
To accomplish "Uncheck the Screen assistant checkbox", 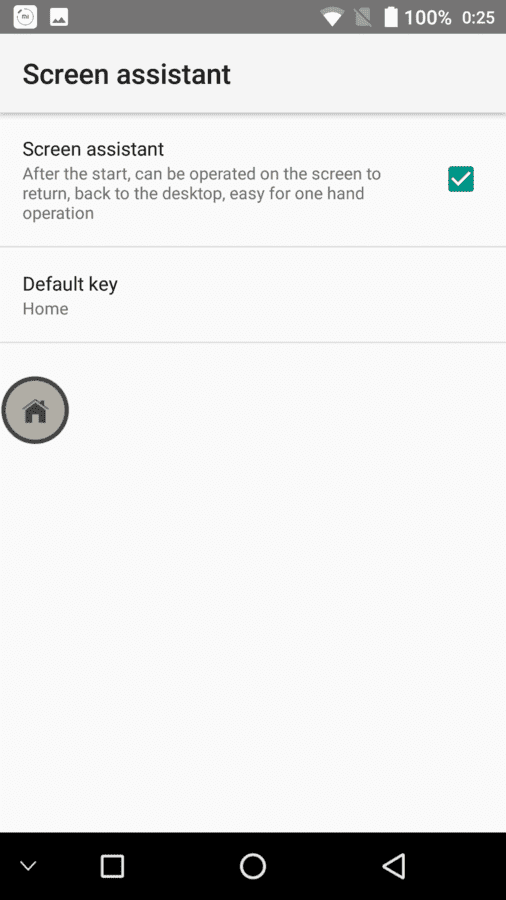I will [461, 180].
